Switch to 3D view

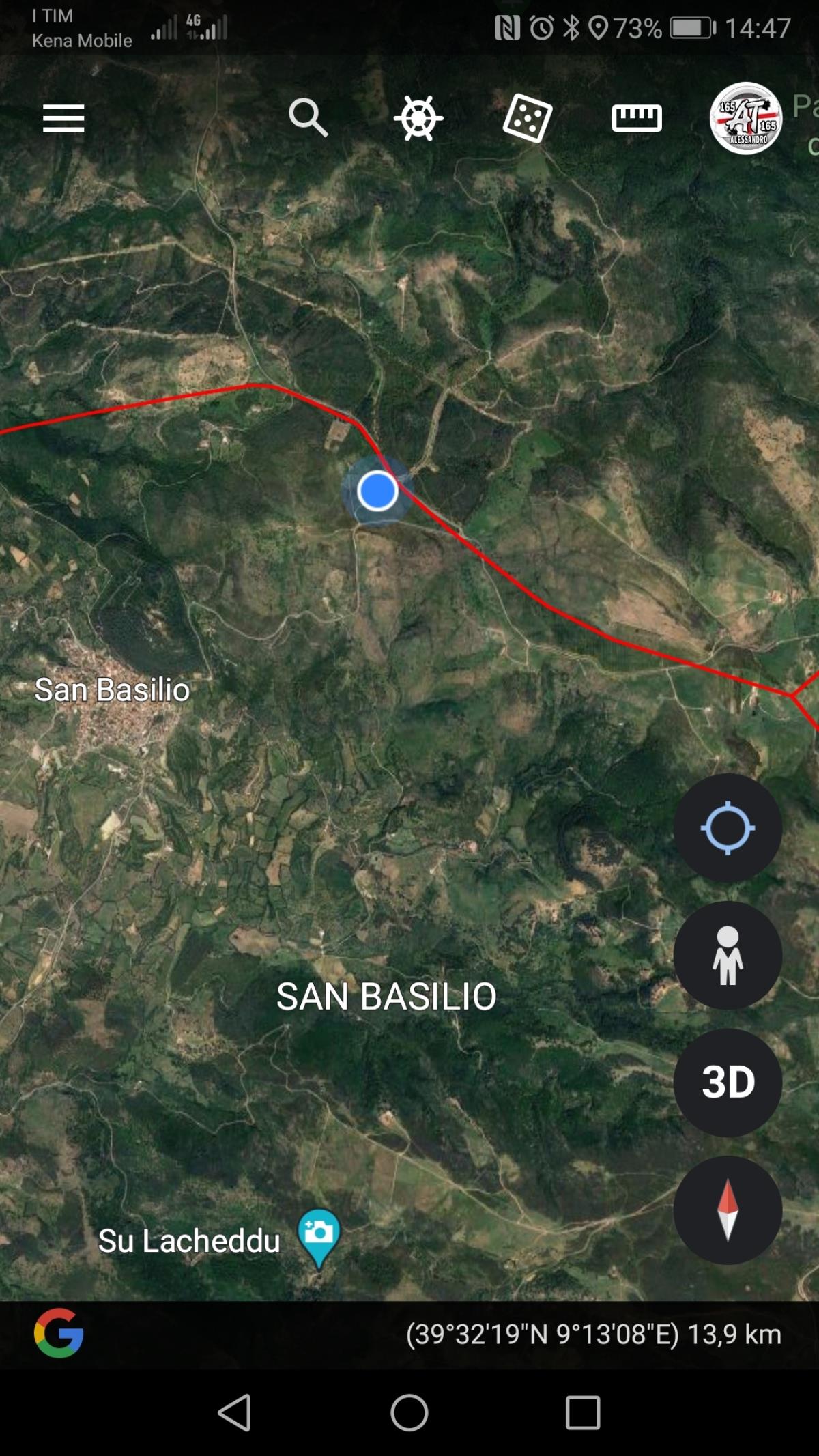(728, 1082)
